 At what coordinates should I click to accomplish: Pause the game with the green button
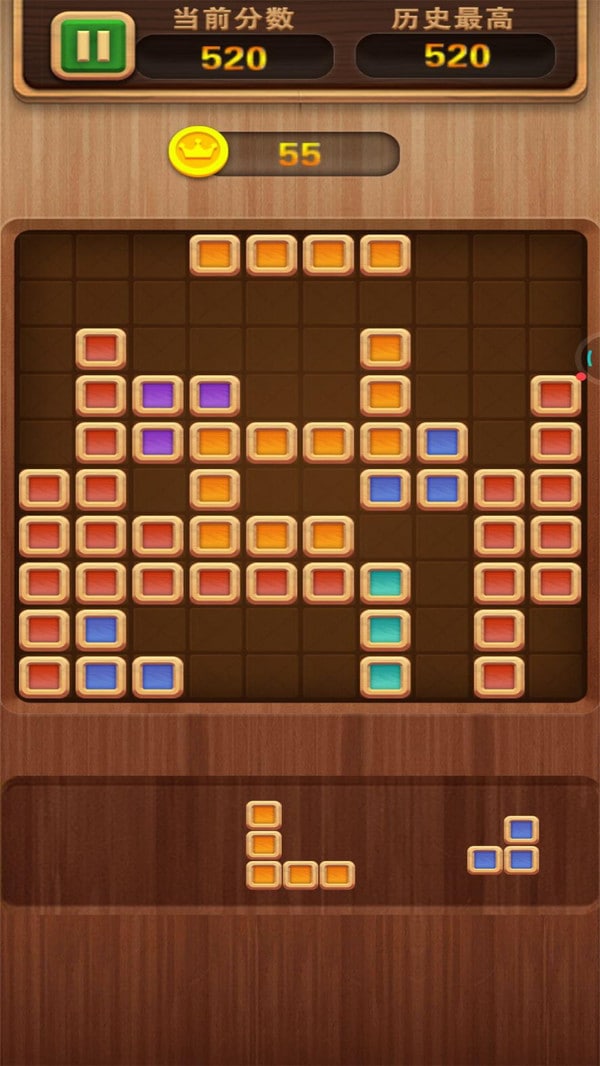pos(92,46)
